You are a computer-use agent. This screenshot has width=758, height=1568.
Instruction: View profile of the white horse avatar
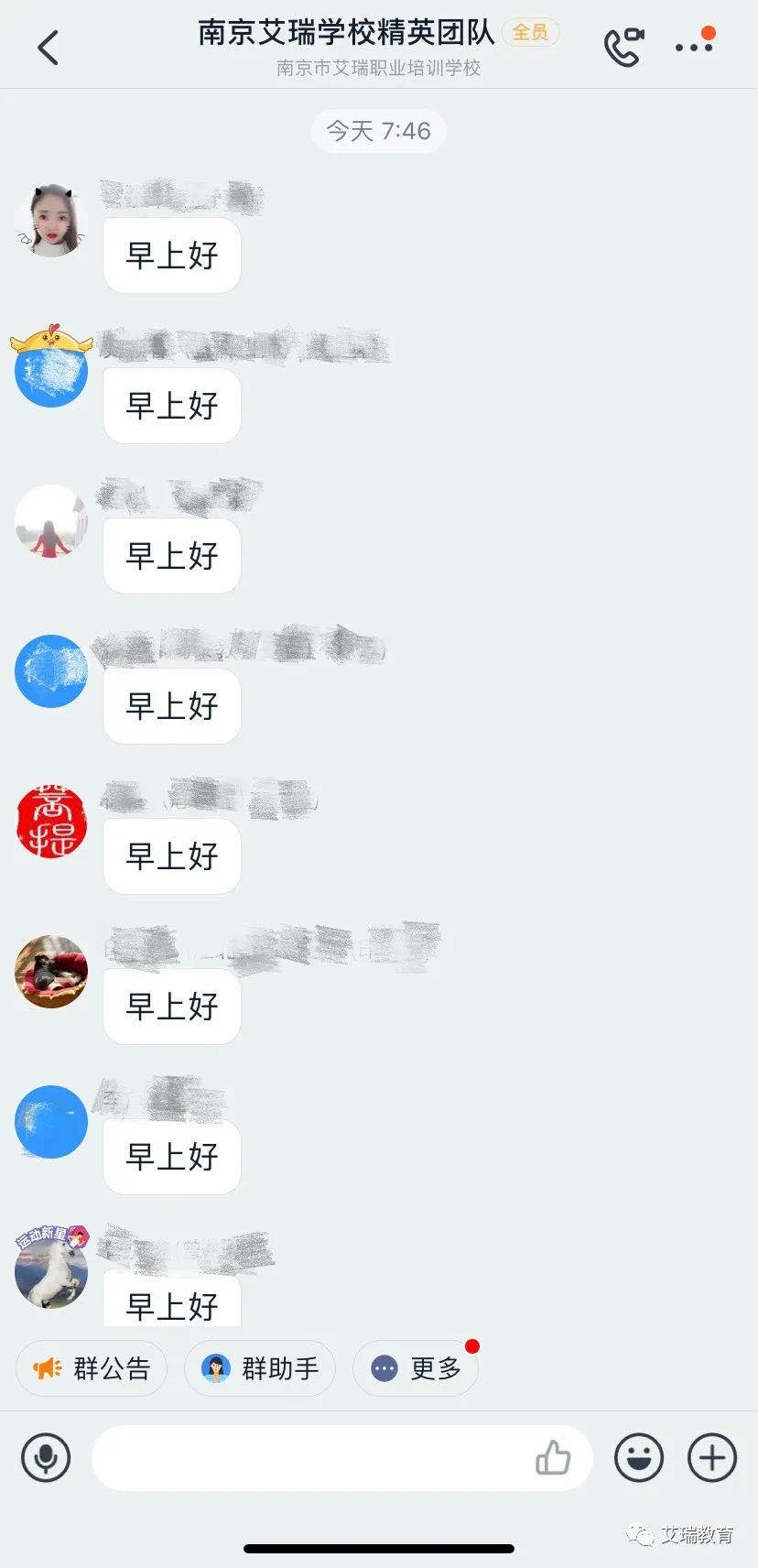click(51, 1271)
